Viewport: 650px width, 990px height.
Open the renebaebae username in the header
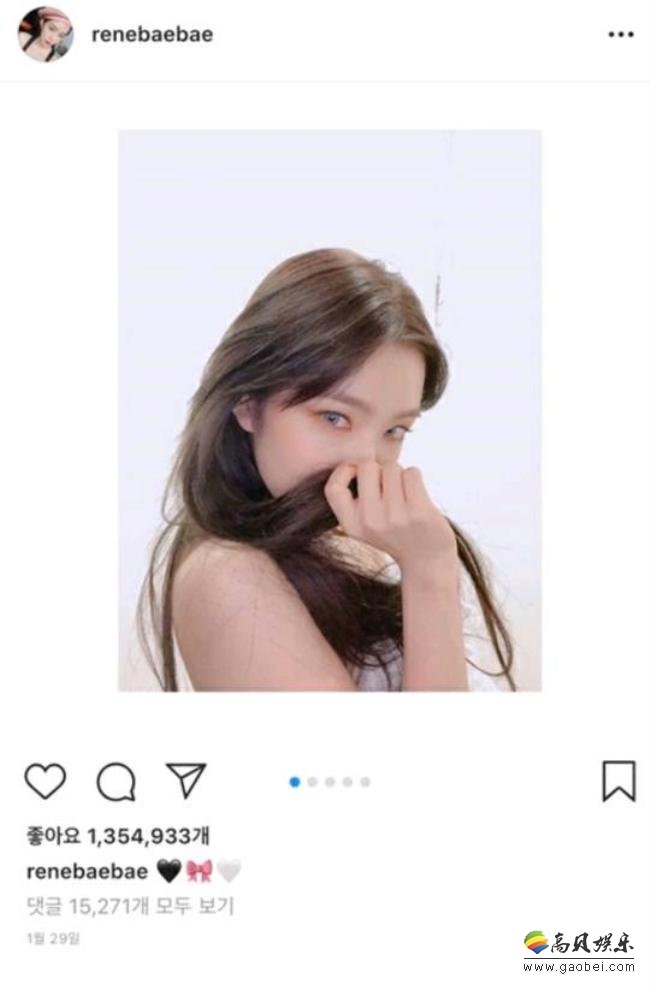click(x=152, y=34)
